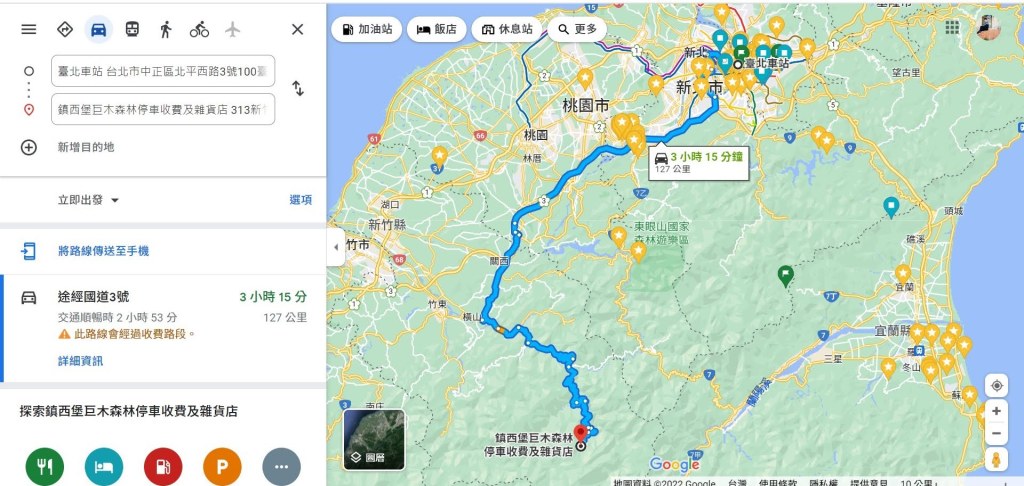
Task: Open 詳細資訊 for the 國道3號 route
Action: [80, 361]
